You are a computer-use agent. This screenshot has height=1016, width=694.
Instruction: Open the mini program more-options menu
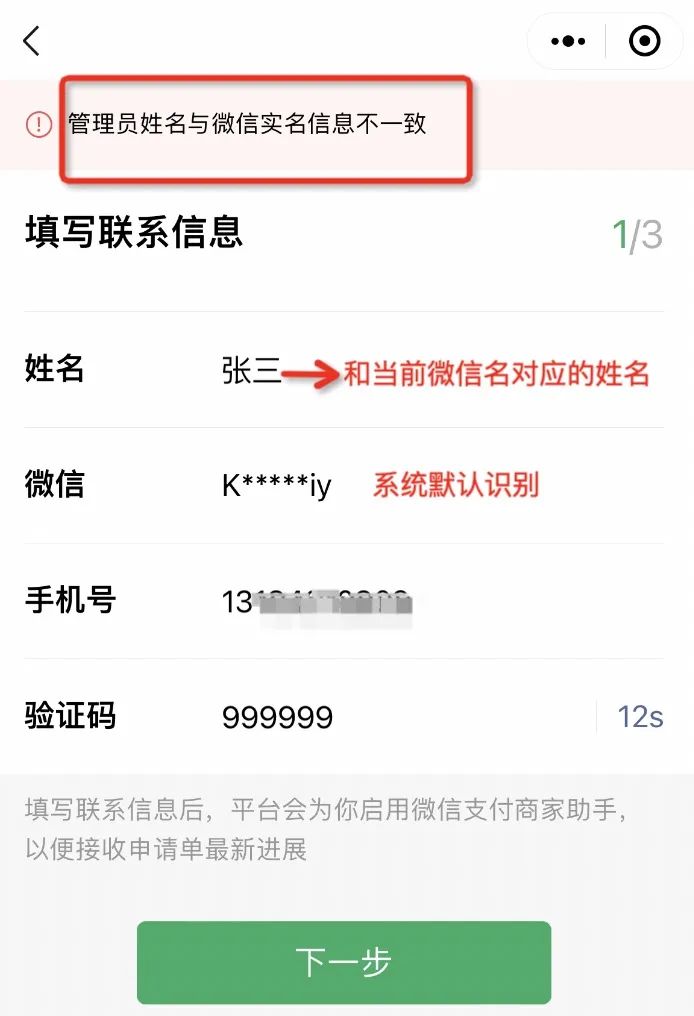pos(568,41)
